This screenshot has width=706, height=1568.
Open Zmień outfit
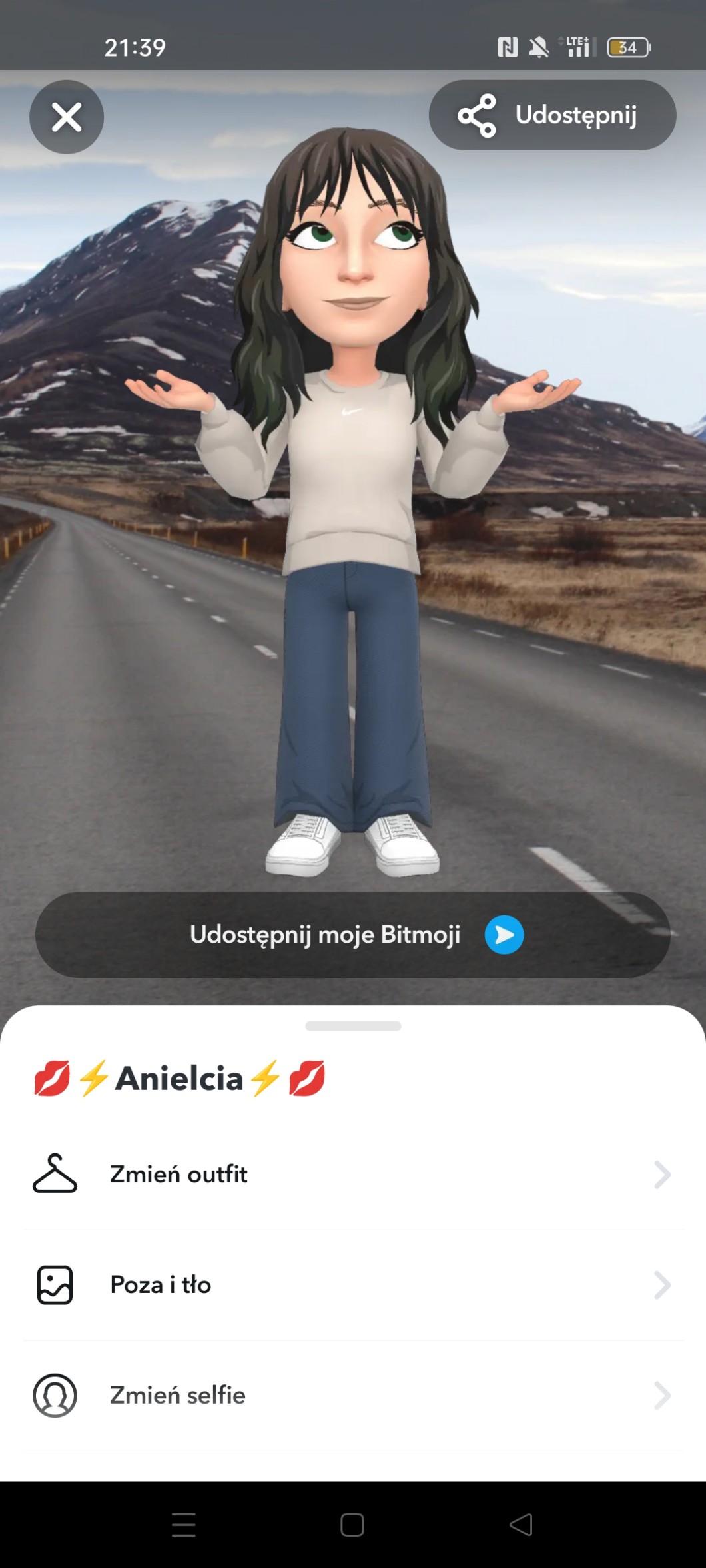(x=352, y=1175)
